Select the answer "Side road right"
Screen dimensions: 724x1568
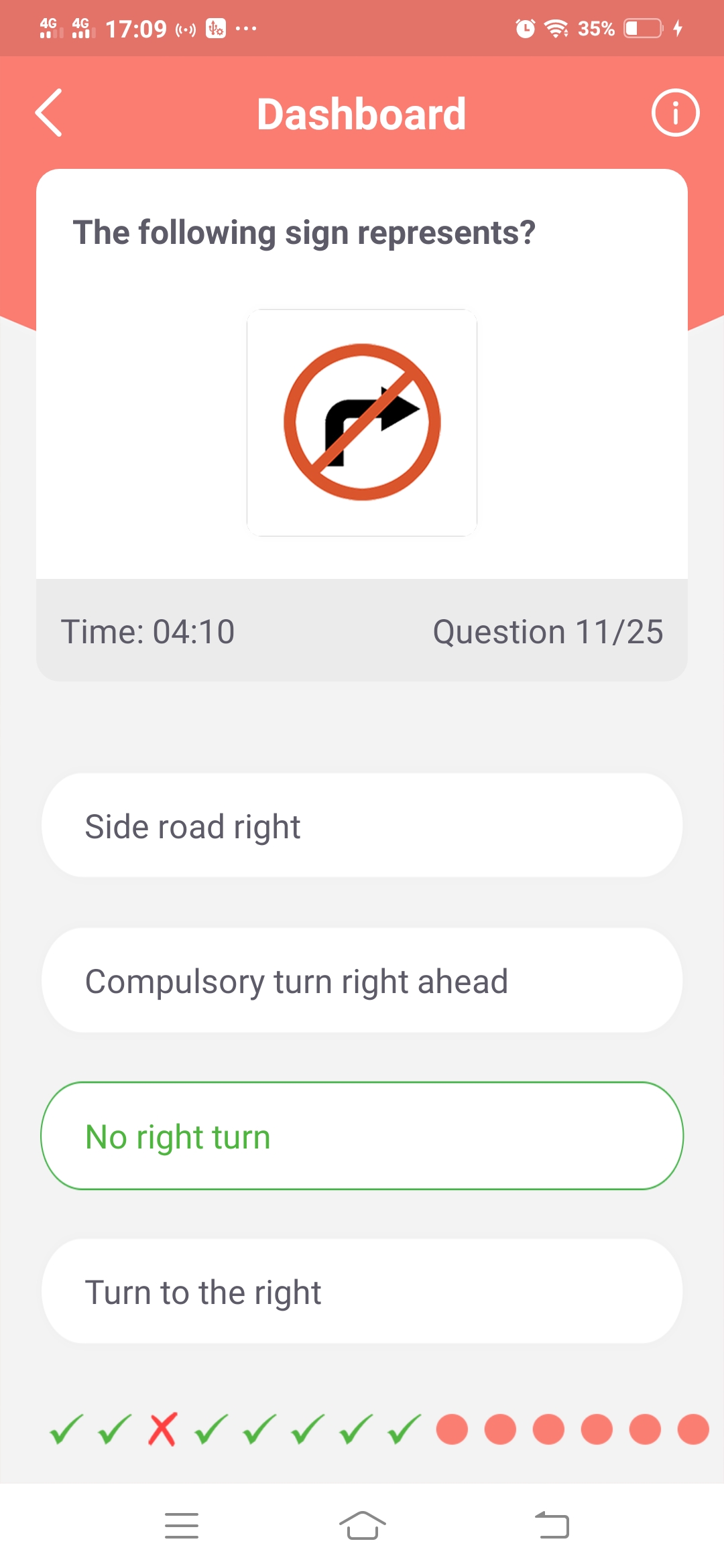[x=362, y=826]
